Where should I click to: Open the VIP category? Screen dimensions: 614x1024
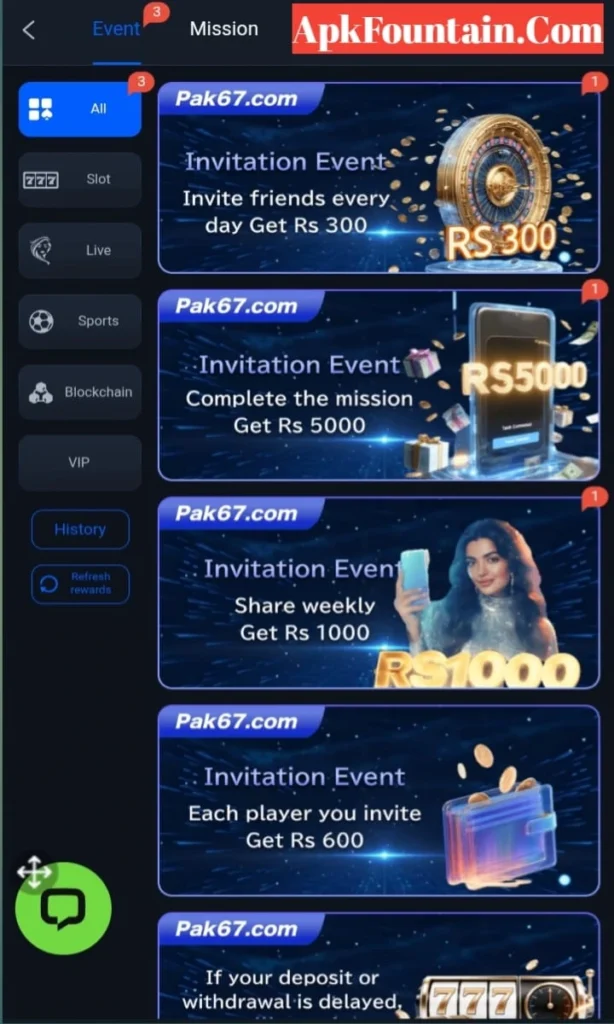(80, 463)
